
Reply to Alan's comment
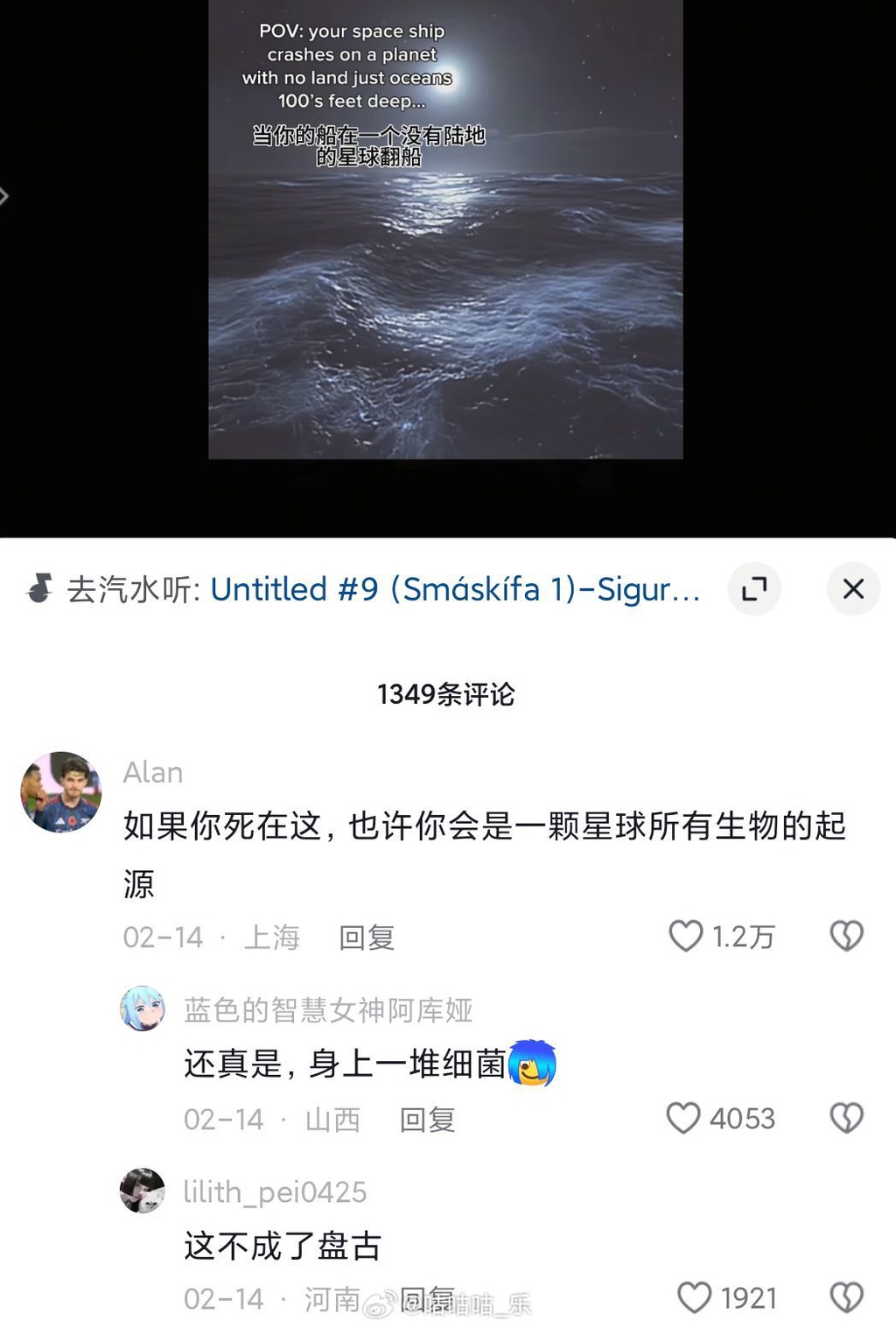coord(367,938)
